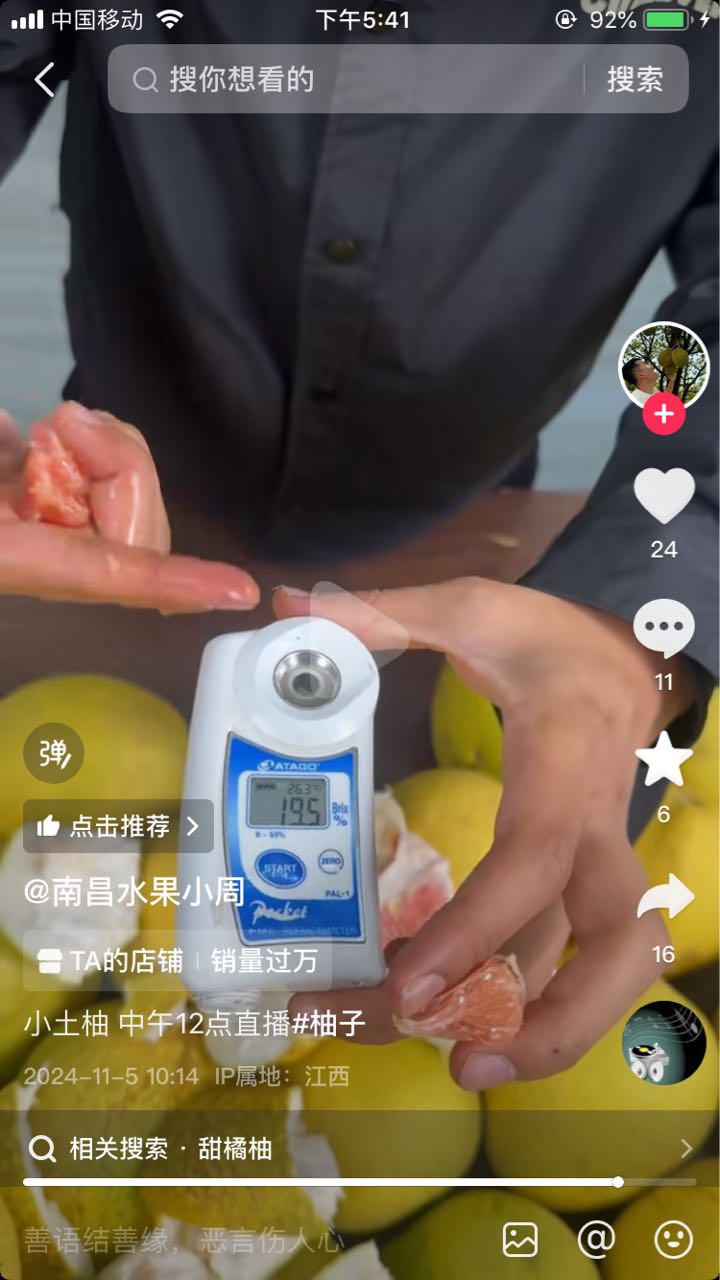This screenshot has height=1280, width=720.
Task: Tap the 搜索 button
Action: 635,79
